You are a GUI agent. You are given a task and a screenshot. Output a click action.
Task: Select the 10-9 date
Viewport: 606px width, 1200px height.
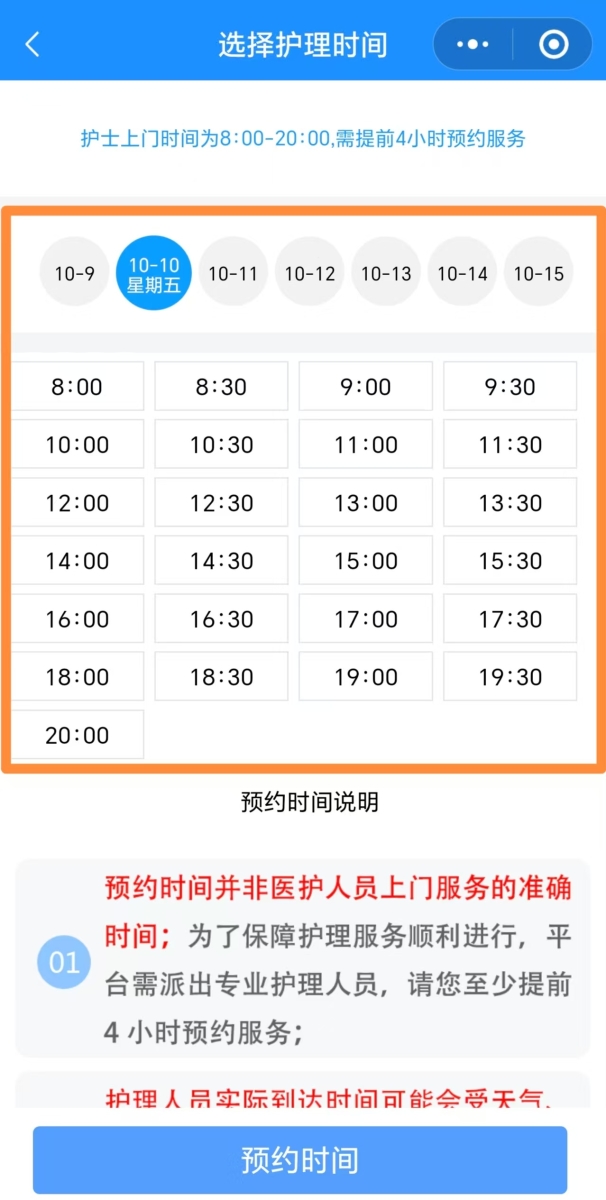point(74,273)
